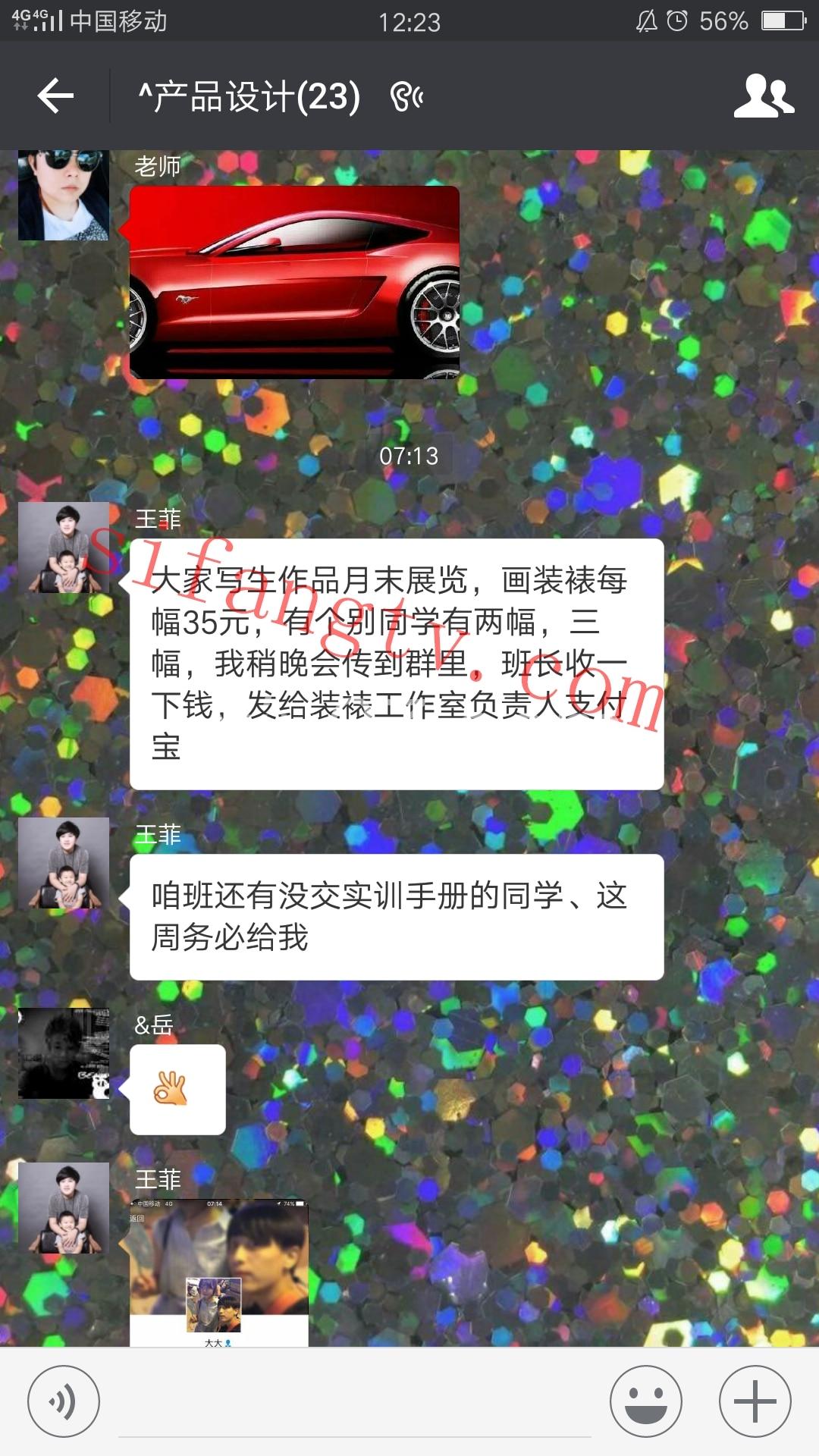819x1456 pixels.
Task: Switch to voice message input
Action: point(64,1401)
